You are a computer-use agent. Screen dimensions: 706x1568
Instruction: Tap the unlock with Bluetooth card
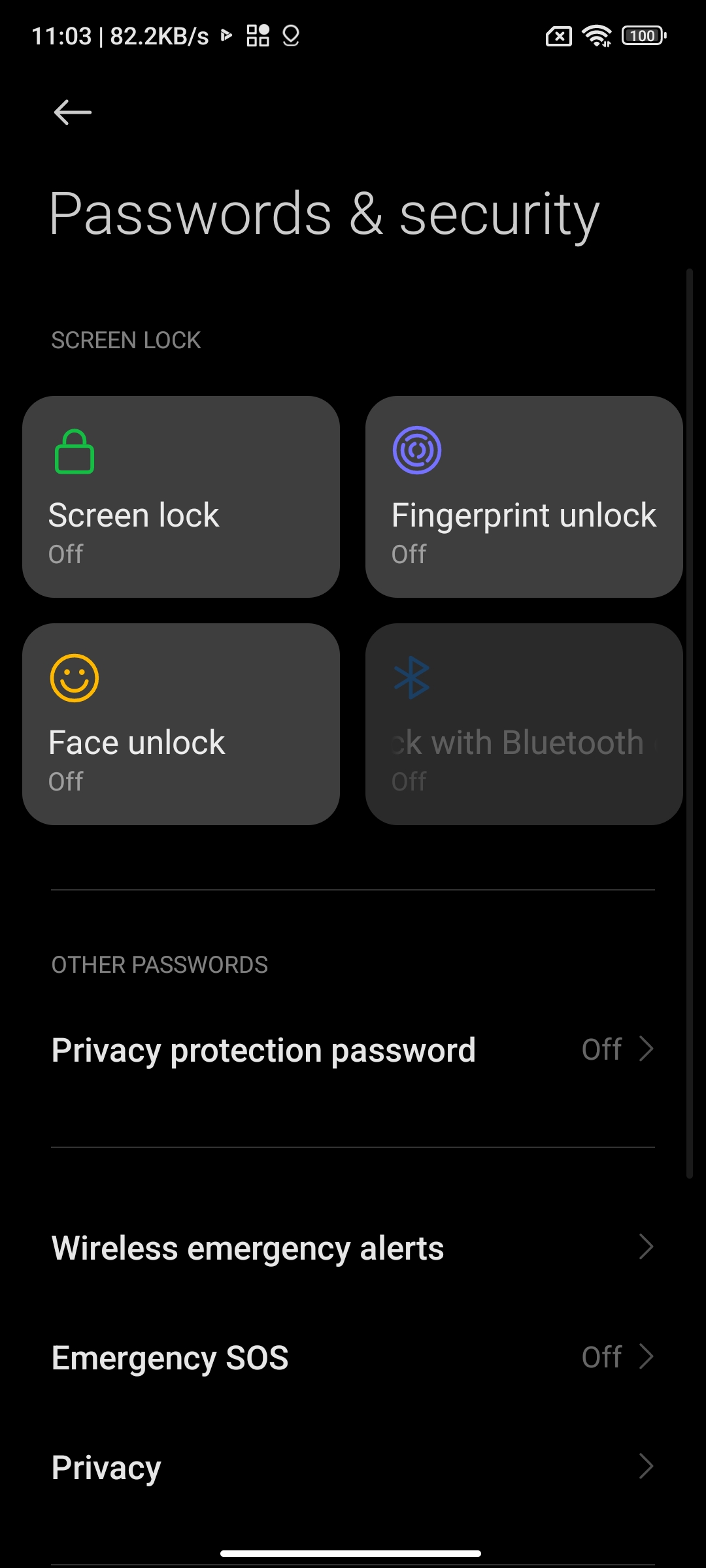[524, 724]
